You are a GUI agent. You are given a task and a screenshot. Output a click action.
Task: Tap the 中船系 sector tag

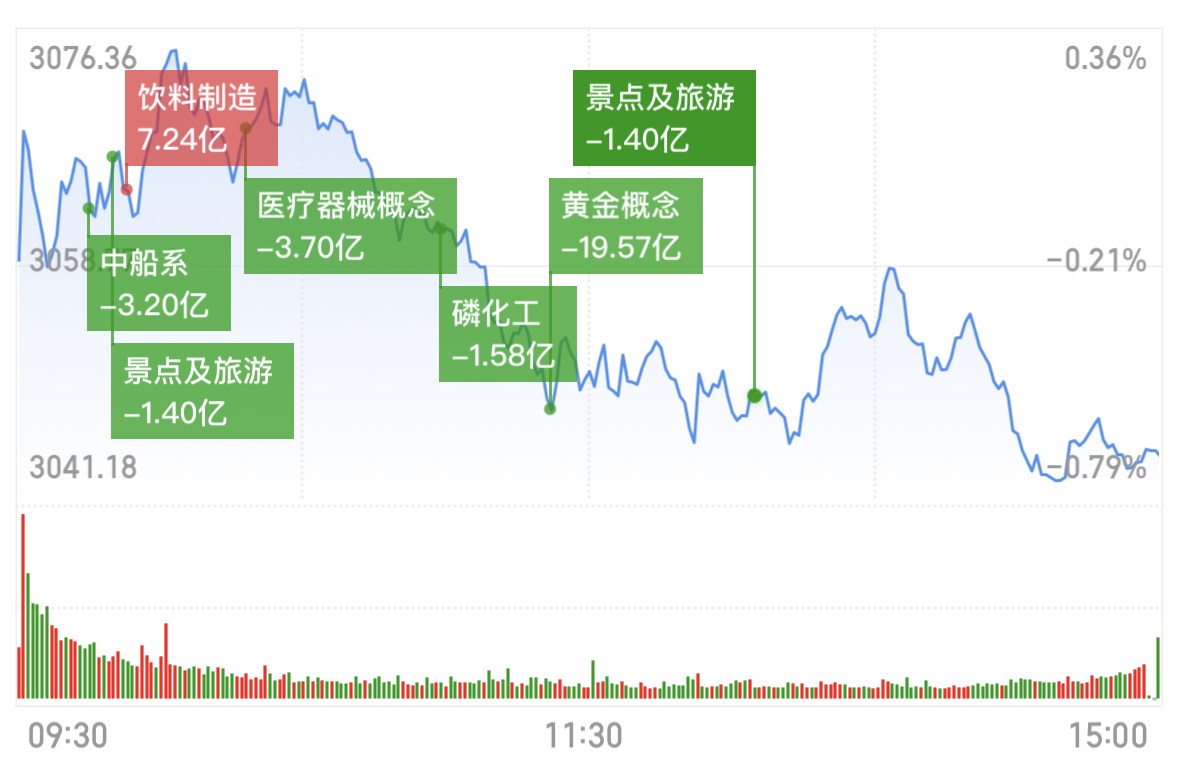158,283
